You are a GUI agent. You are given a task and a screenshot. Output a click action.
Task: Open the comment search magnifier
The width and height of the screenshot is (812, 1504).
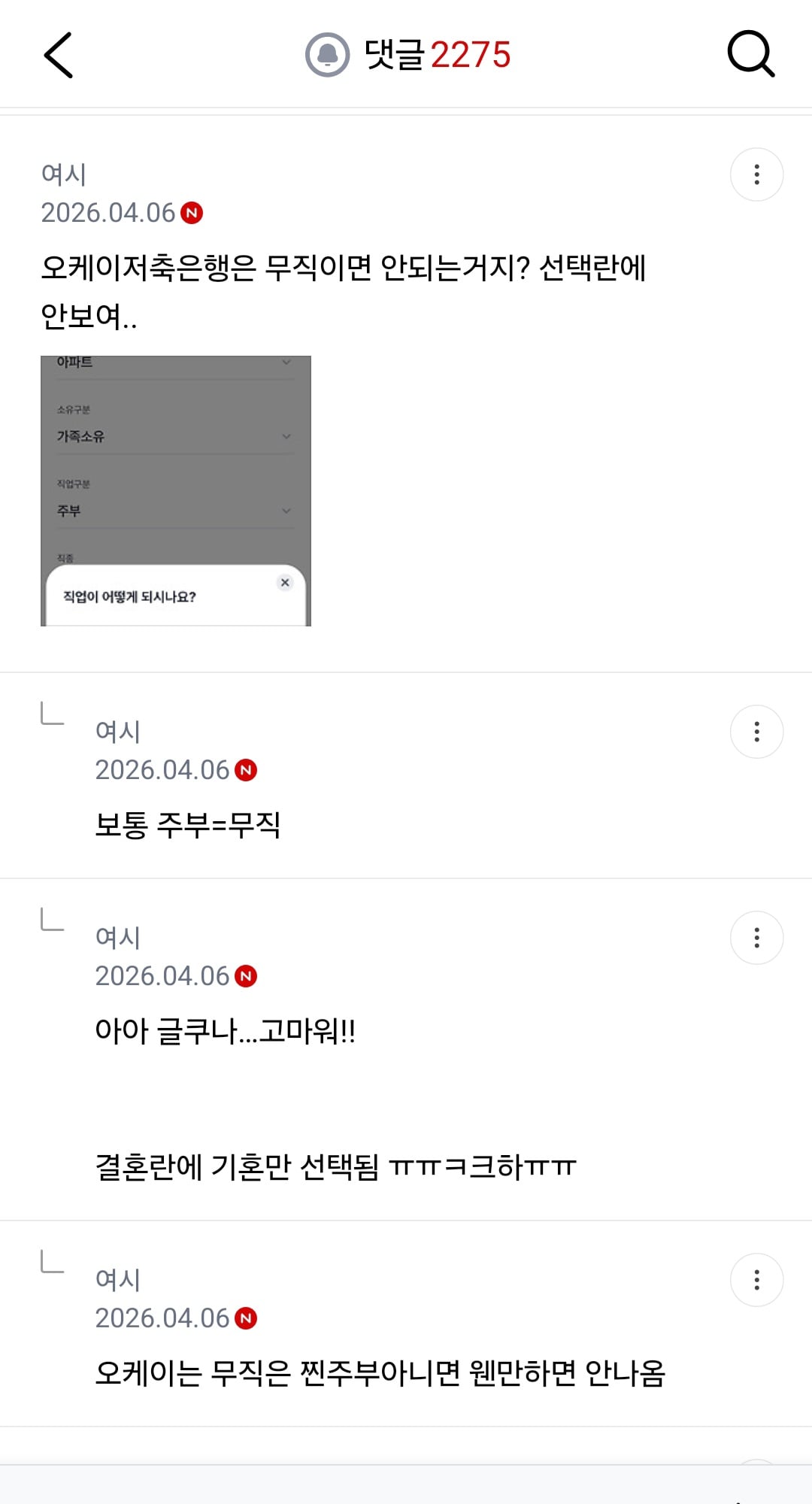coord(751,54)
